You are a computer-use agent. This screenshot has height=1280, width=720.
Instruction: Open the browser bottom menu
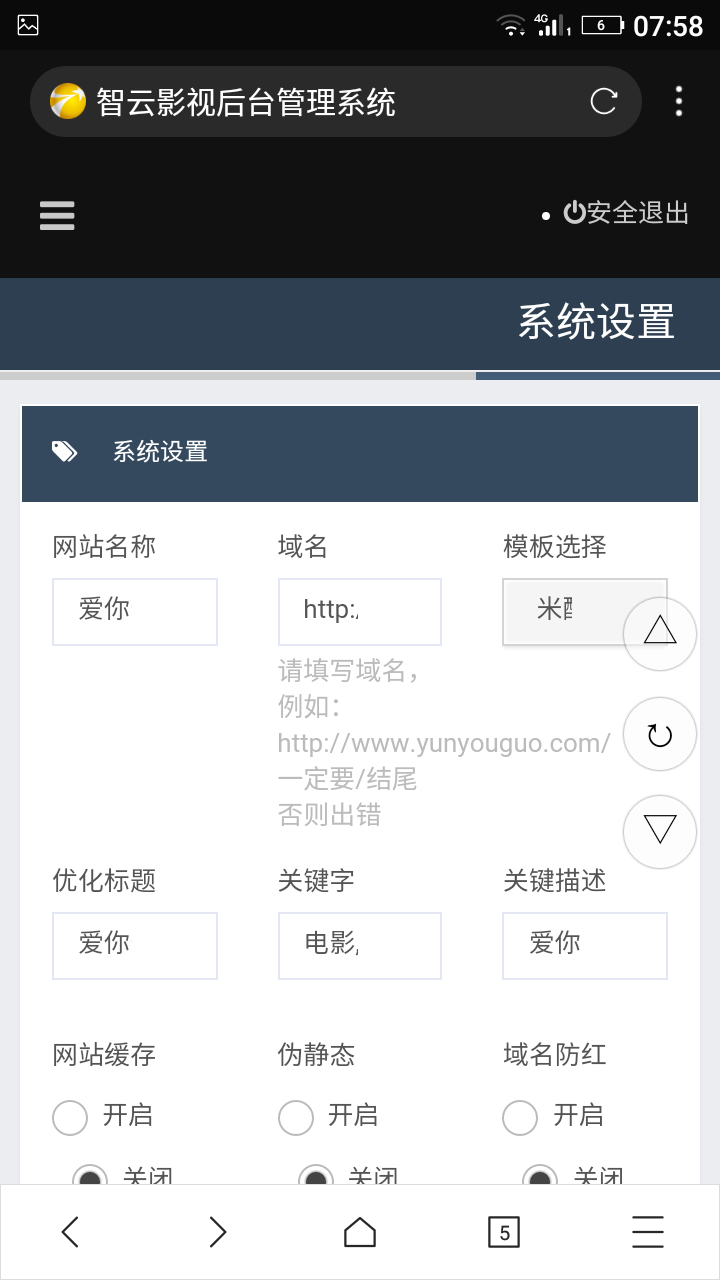pos(648,1232)
